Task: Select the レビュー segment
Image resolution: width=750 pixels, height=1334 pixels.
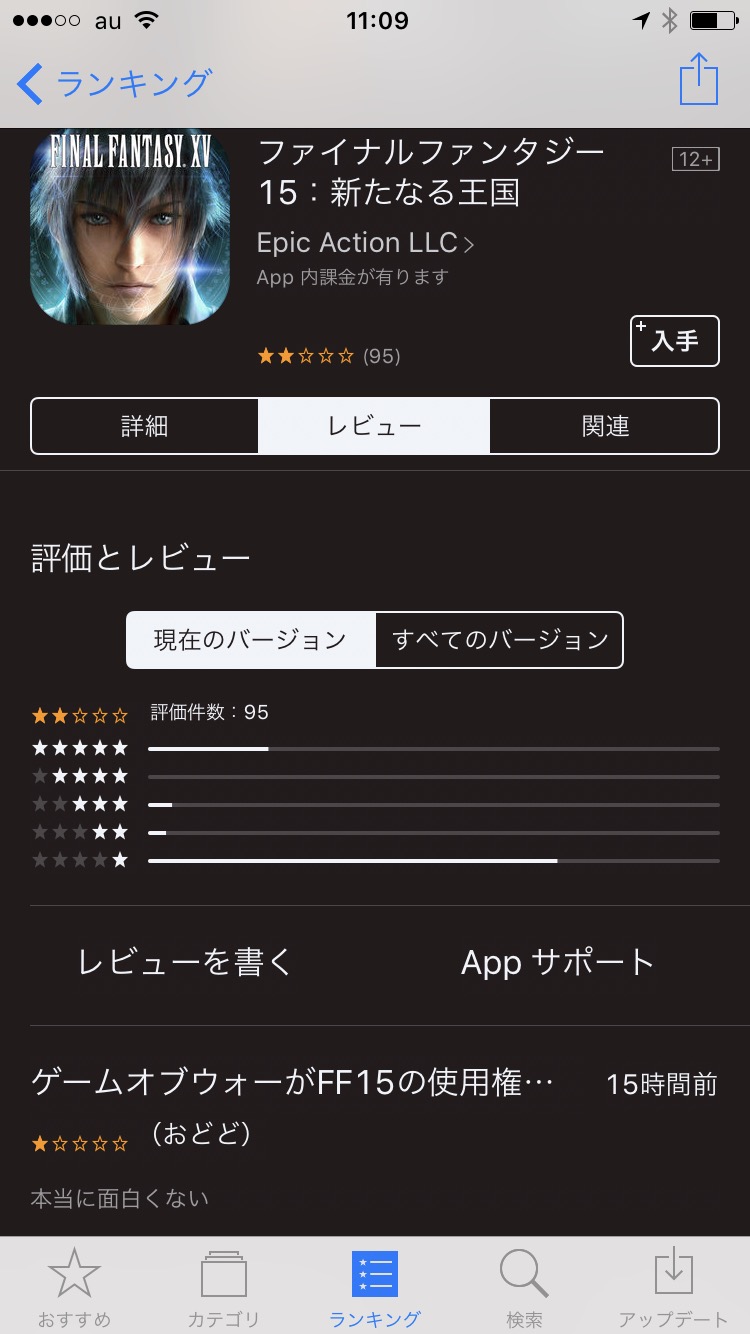Action: 374,426
